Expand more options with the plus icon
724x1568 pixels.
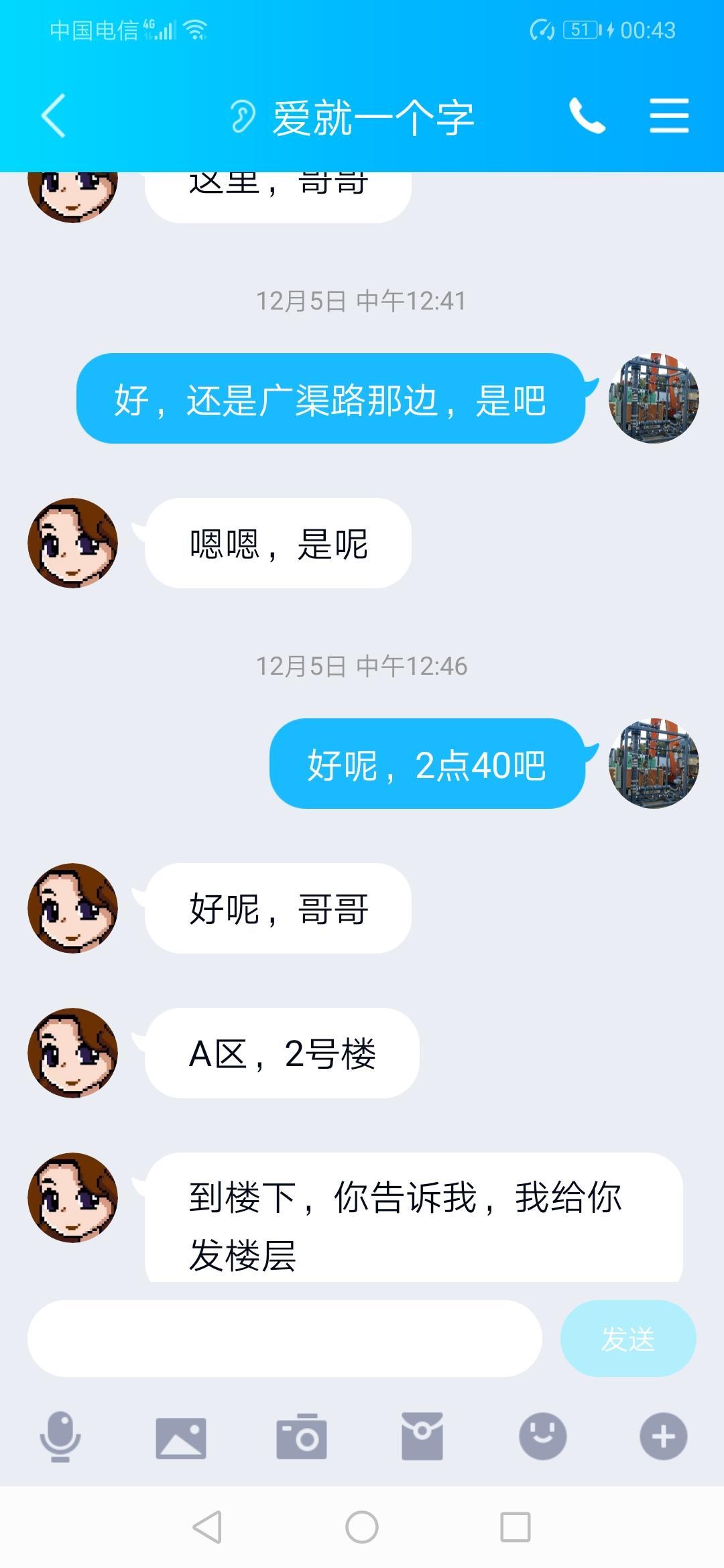[x=663, y=1437]
